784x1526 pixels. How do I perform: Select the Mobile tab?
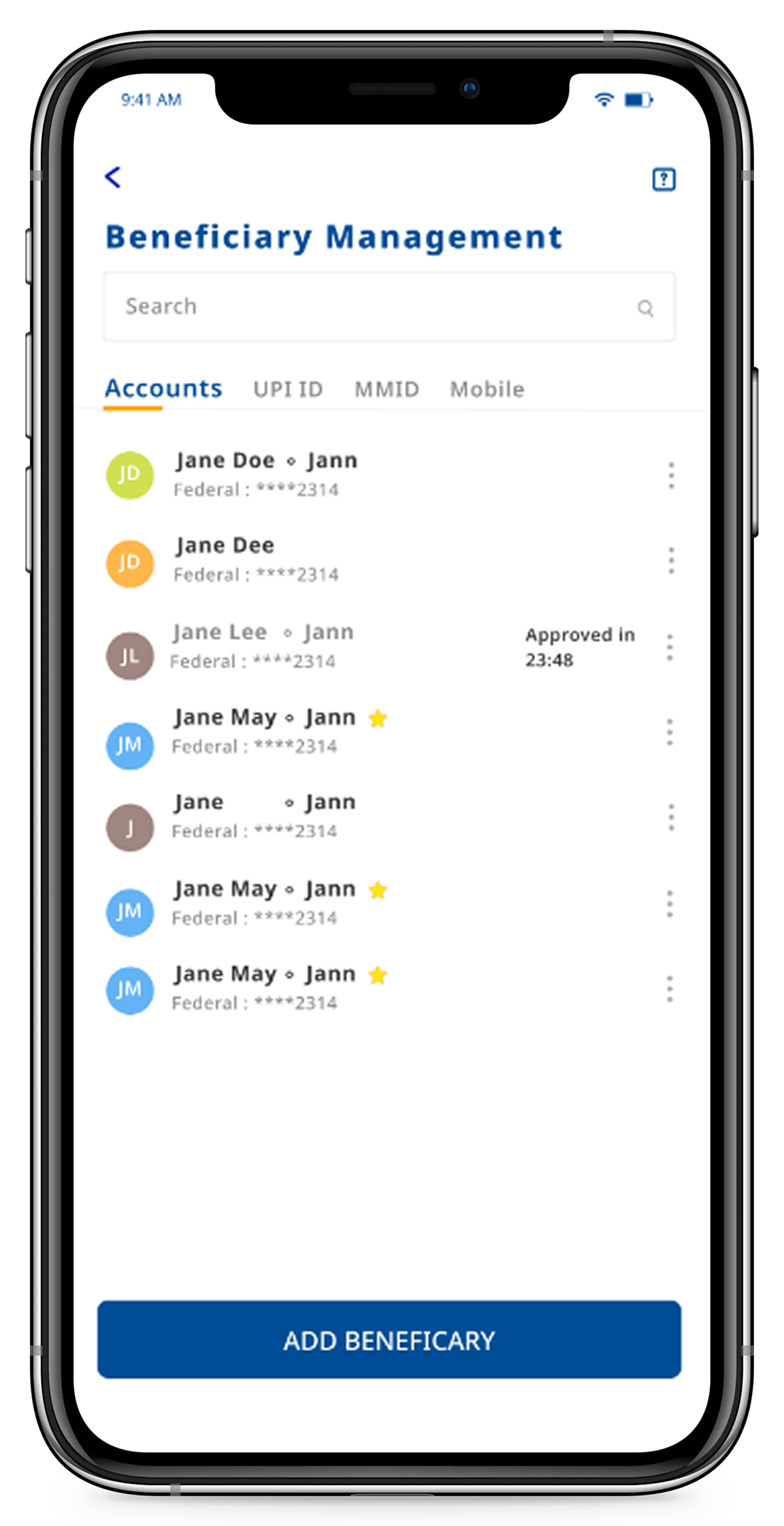tap(487, 389)
